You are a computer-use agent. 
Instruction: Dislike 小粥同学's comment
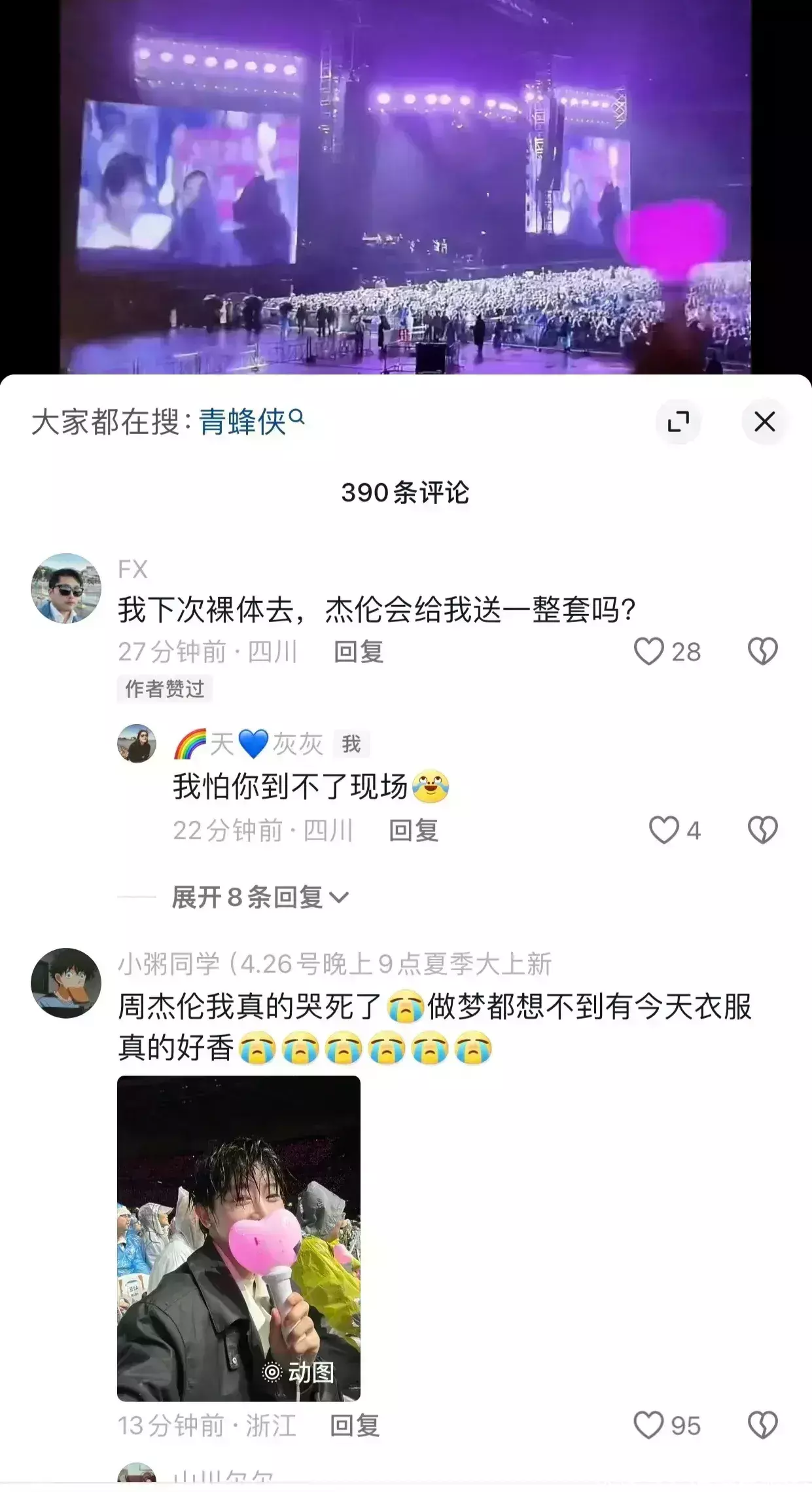click(x=762, y=1426)
